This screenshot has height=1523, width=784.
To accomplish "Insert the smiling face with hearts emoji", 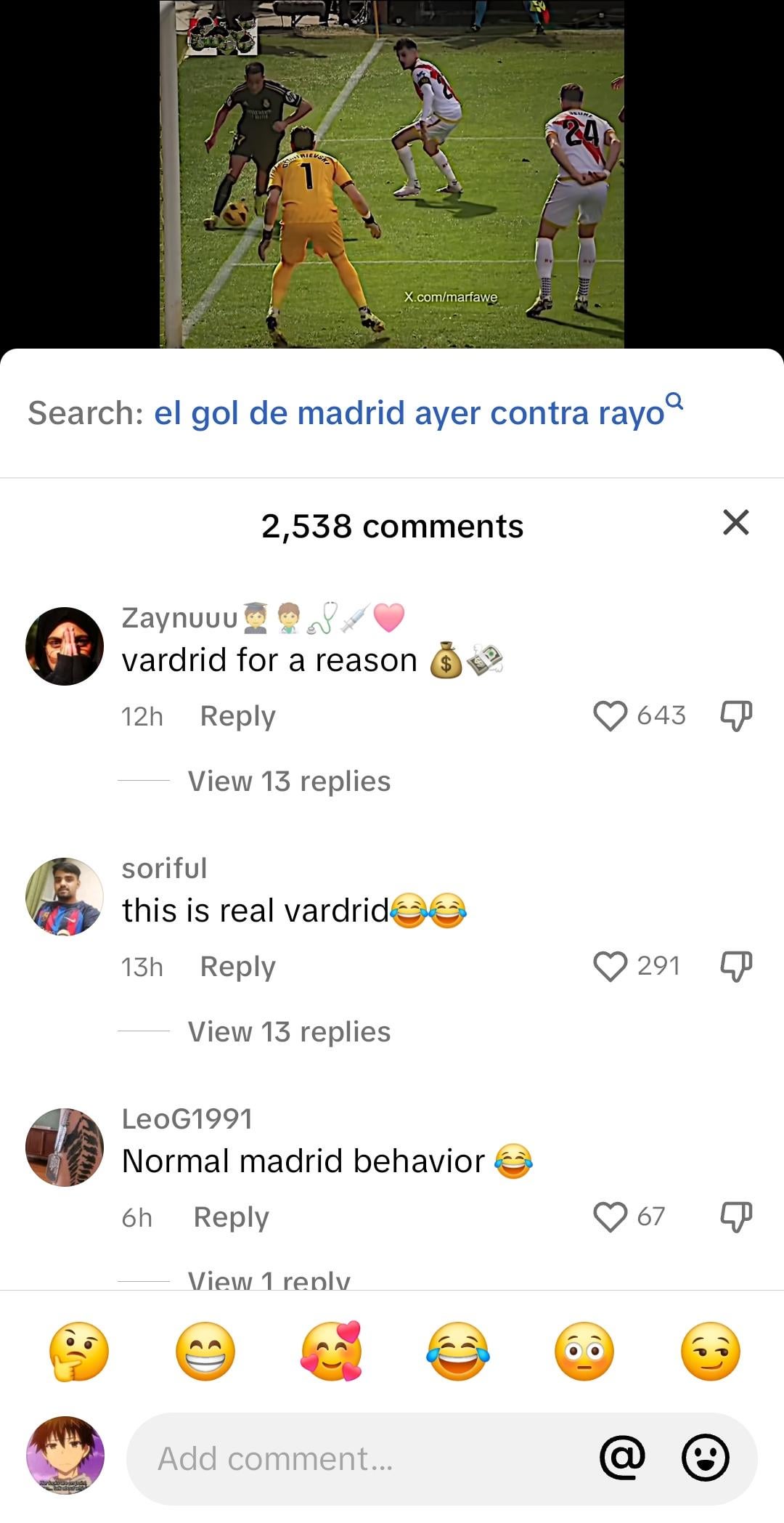I will click(332, 1352).
